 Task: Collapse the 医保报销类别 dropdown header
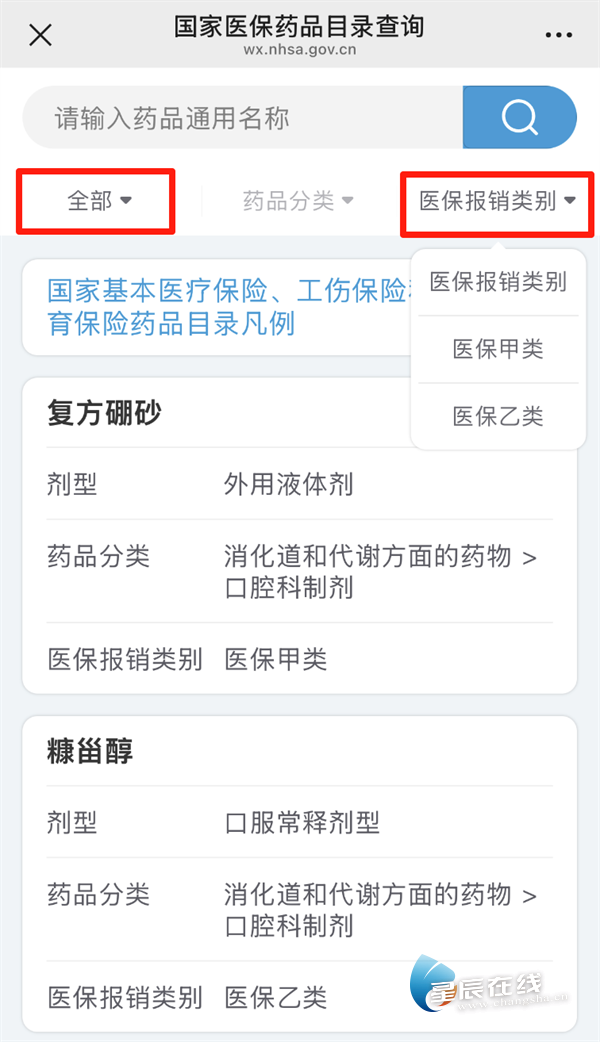(497, 201)
